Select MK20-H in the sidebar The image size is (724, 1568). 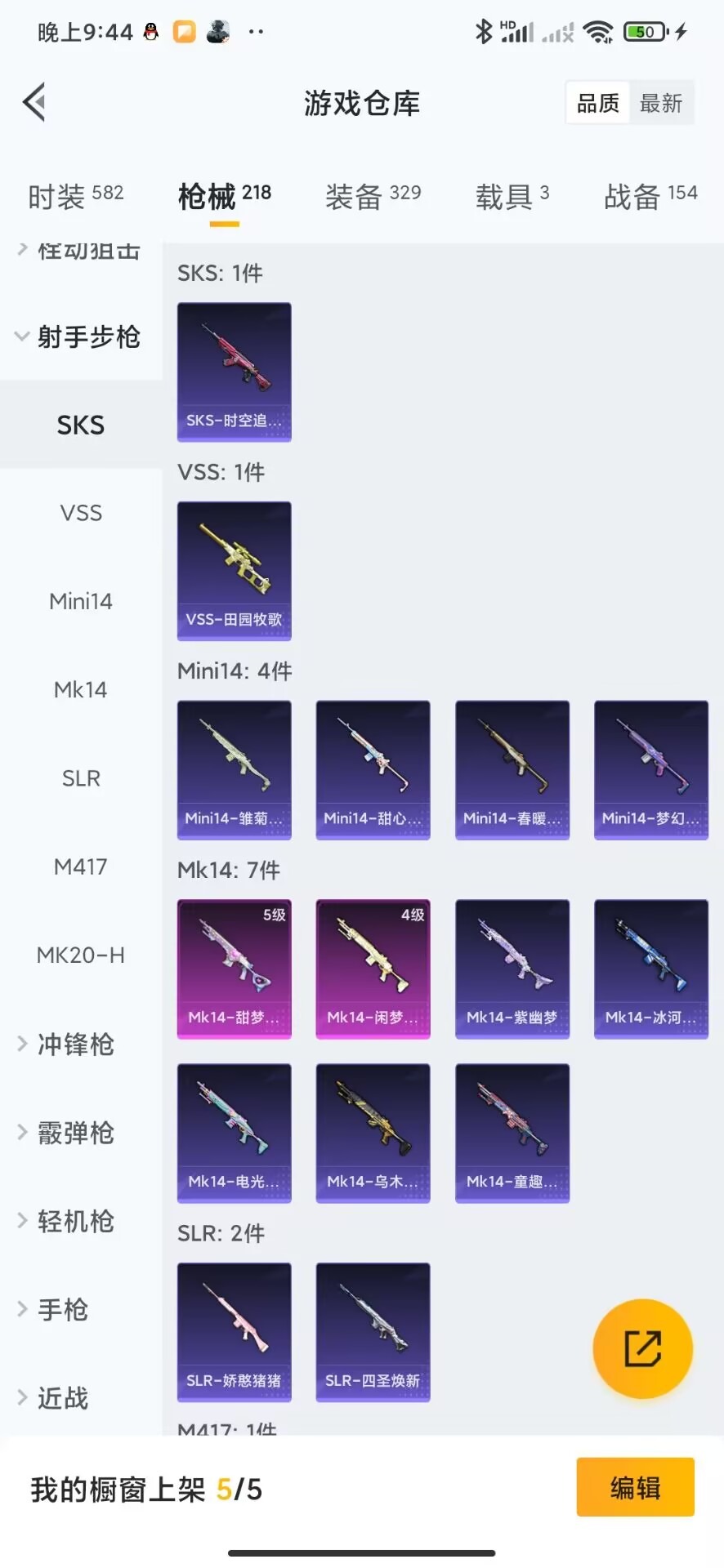tap(81, 955)
